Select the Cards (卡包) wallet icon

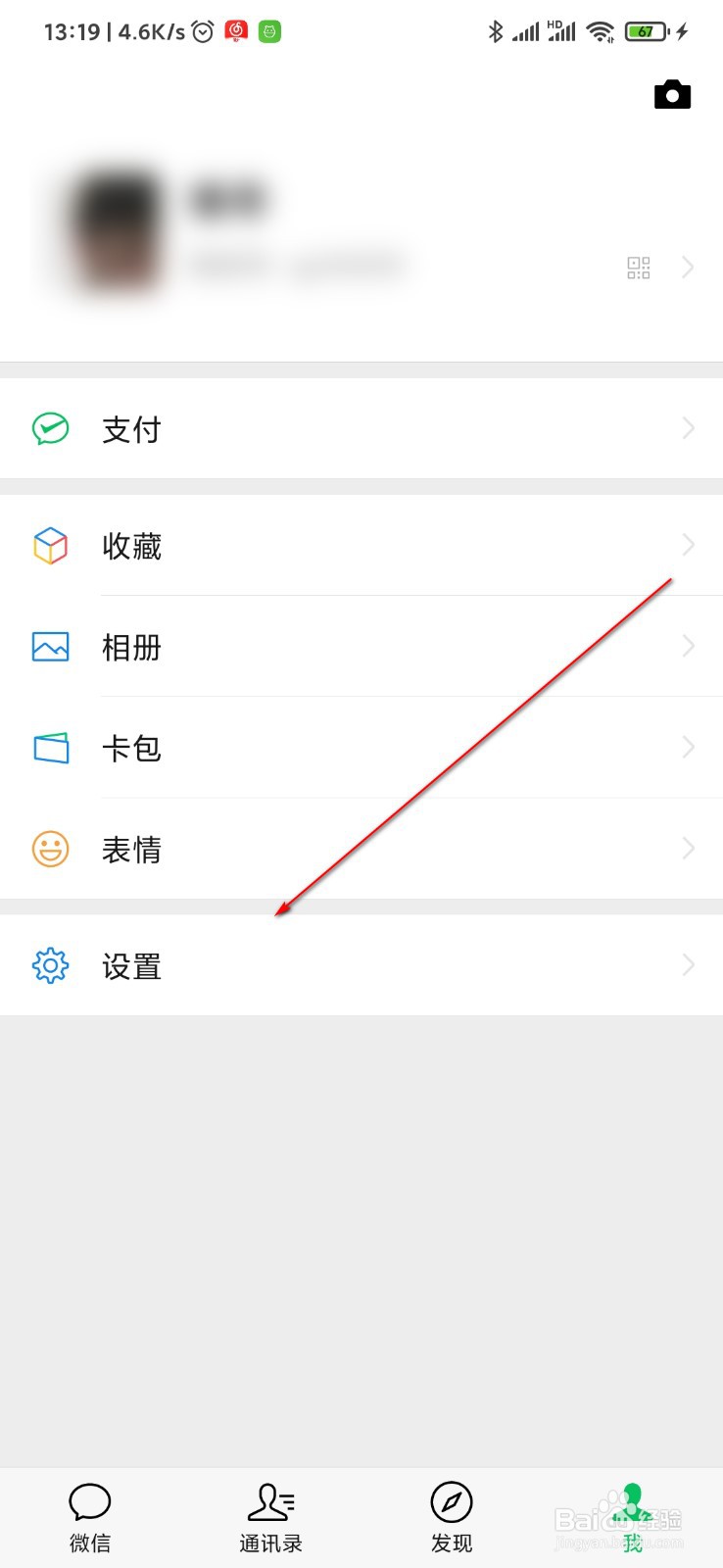pyautogui.click(x=50, y=748)
